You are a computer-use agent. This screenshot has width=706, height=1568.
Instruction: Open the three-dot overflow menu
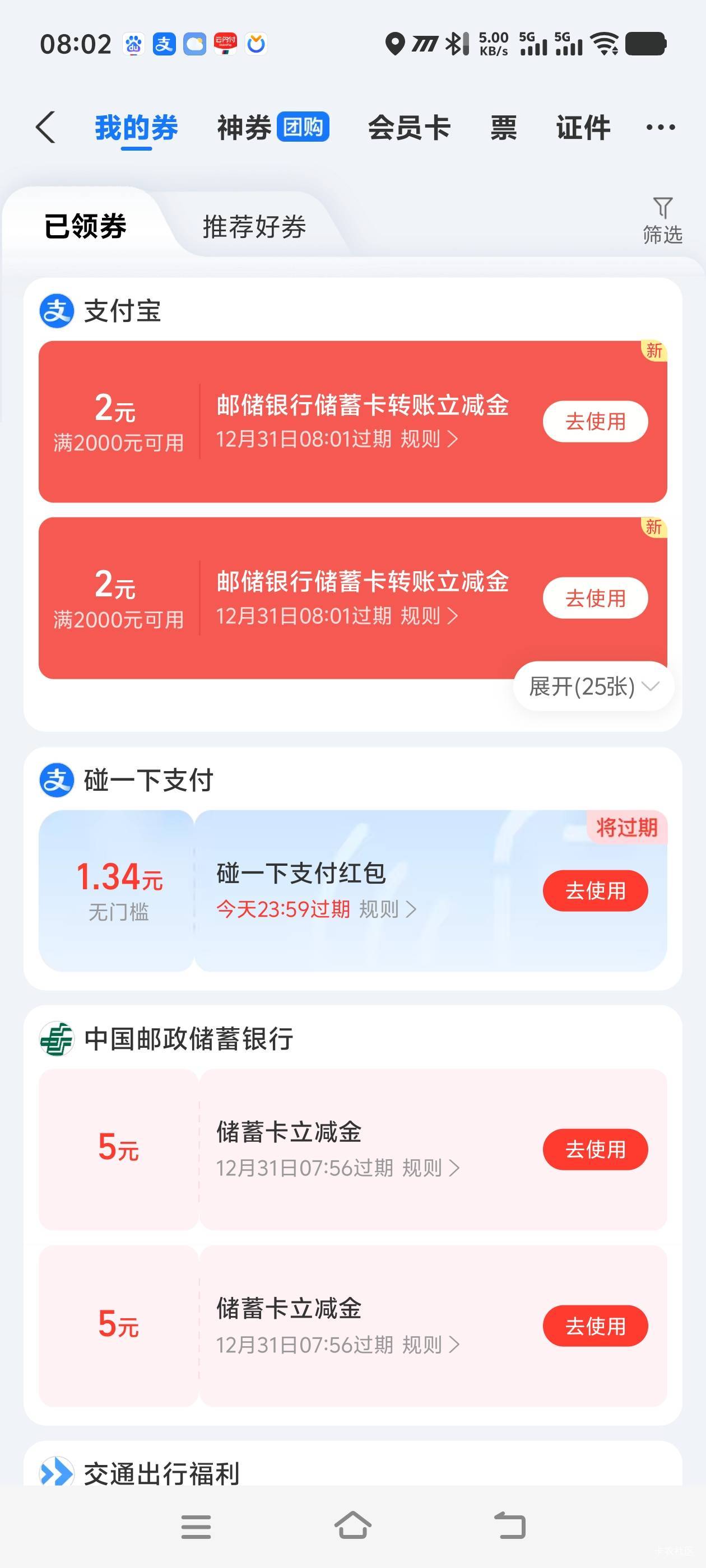(x=661, y=127)
